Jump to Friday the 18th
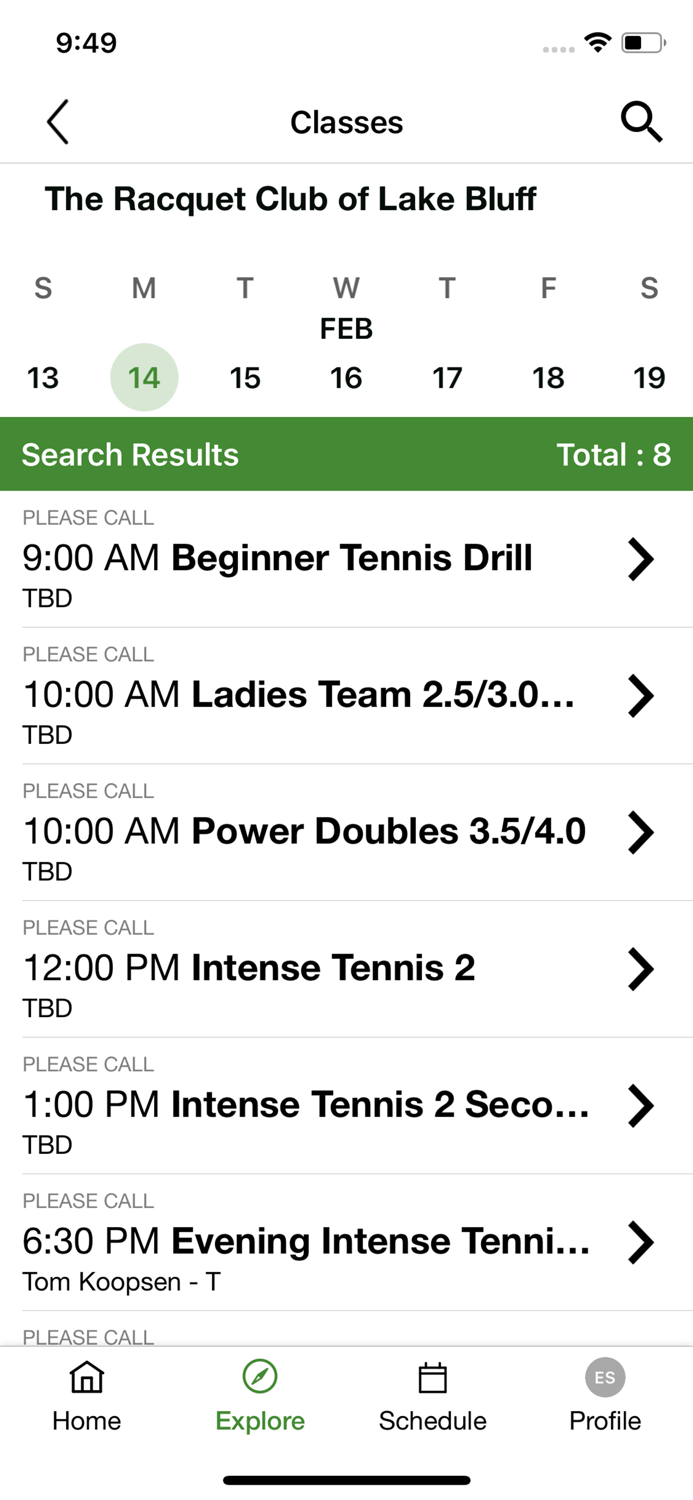Image resolution: width=693 pixels, height=1500 pixels. (548, 378)
